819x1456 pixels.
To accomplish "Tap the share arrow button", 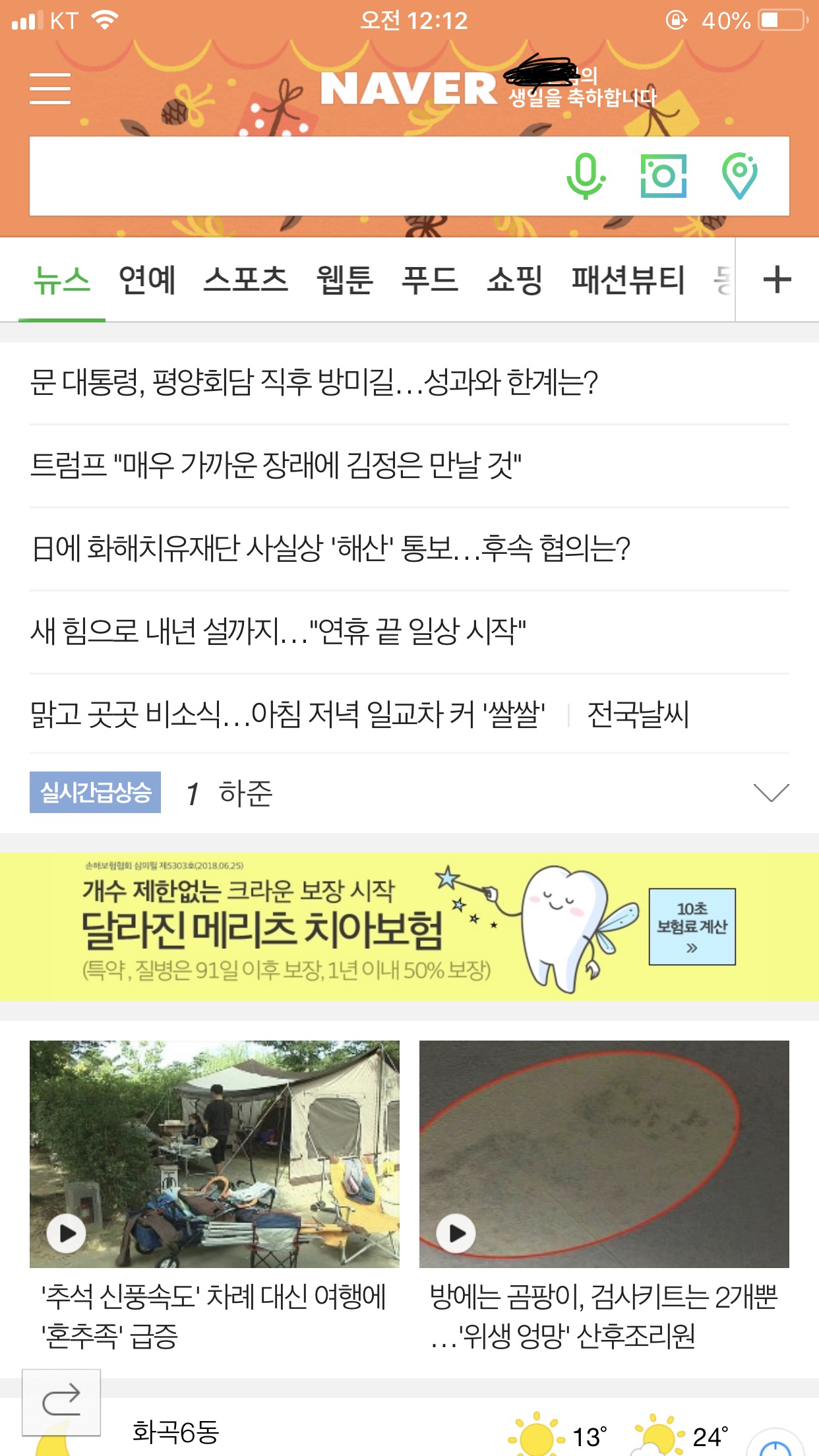I will pyautogui.click(x=61, y=1401).
